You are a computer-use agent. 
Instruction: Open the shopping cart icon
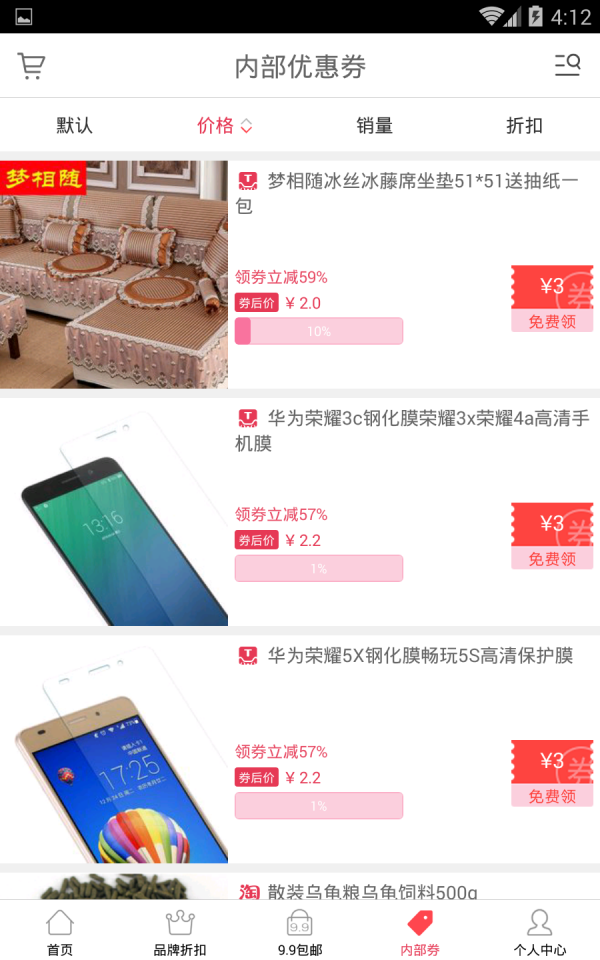pos(31,66)
